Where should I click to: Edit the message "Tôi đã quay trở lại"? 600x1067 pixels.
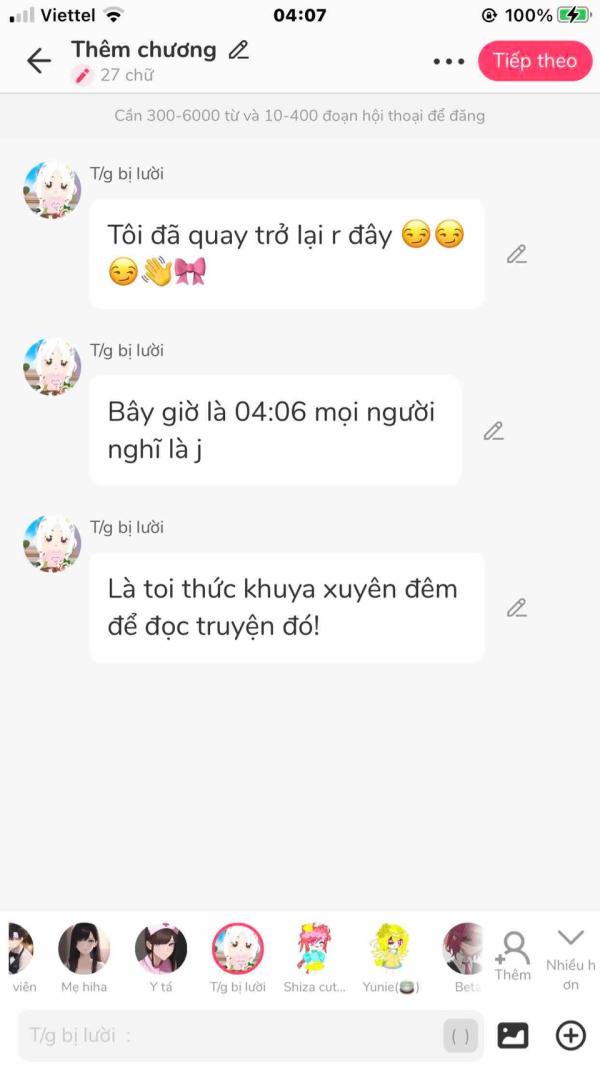(x=516, y=255)
